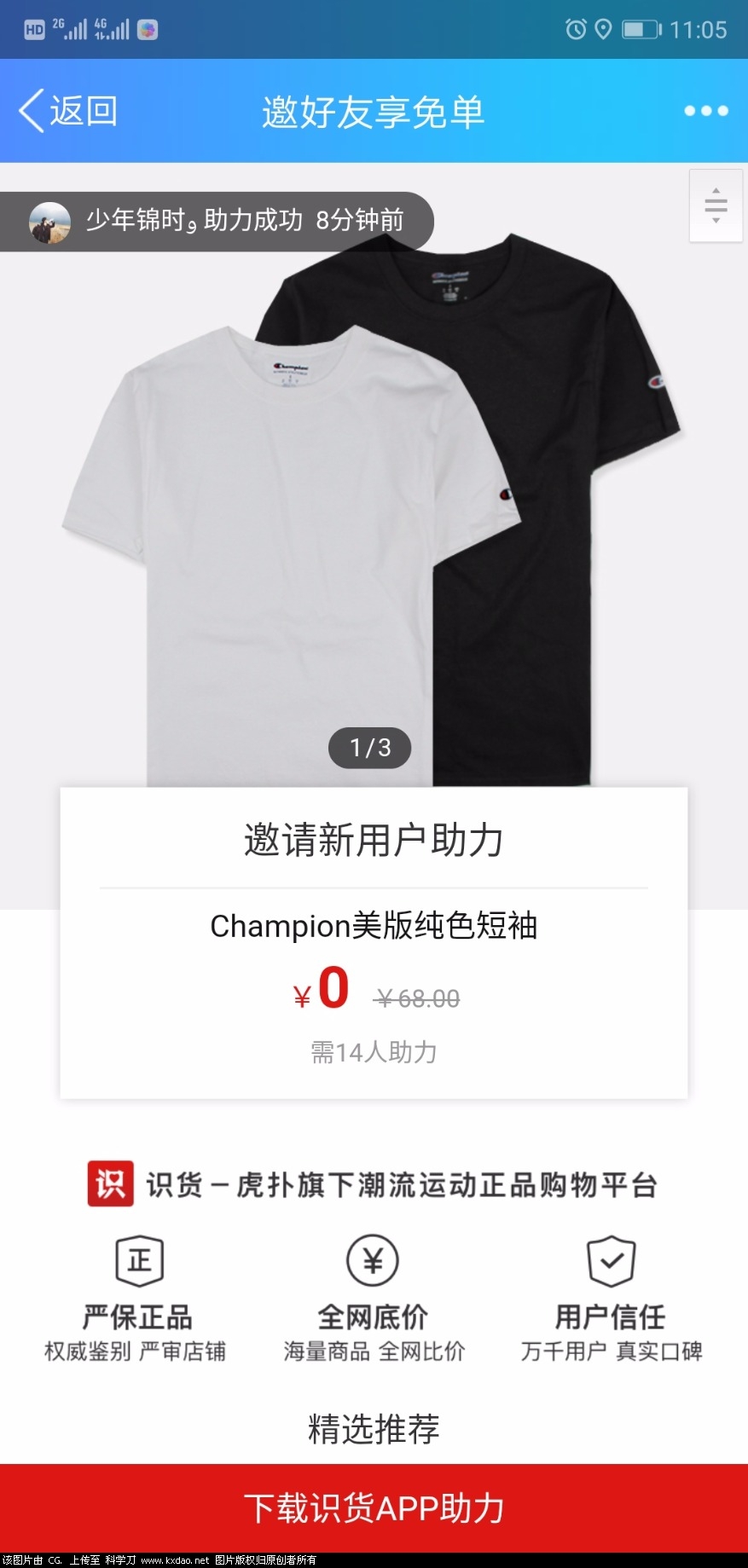
Task: Open the Champion T-shirt product image
Action: click(374, 512)
